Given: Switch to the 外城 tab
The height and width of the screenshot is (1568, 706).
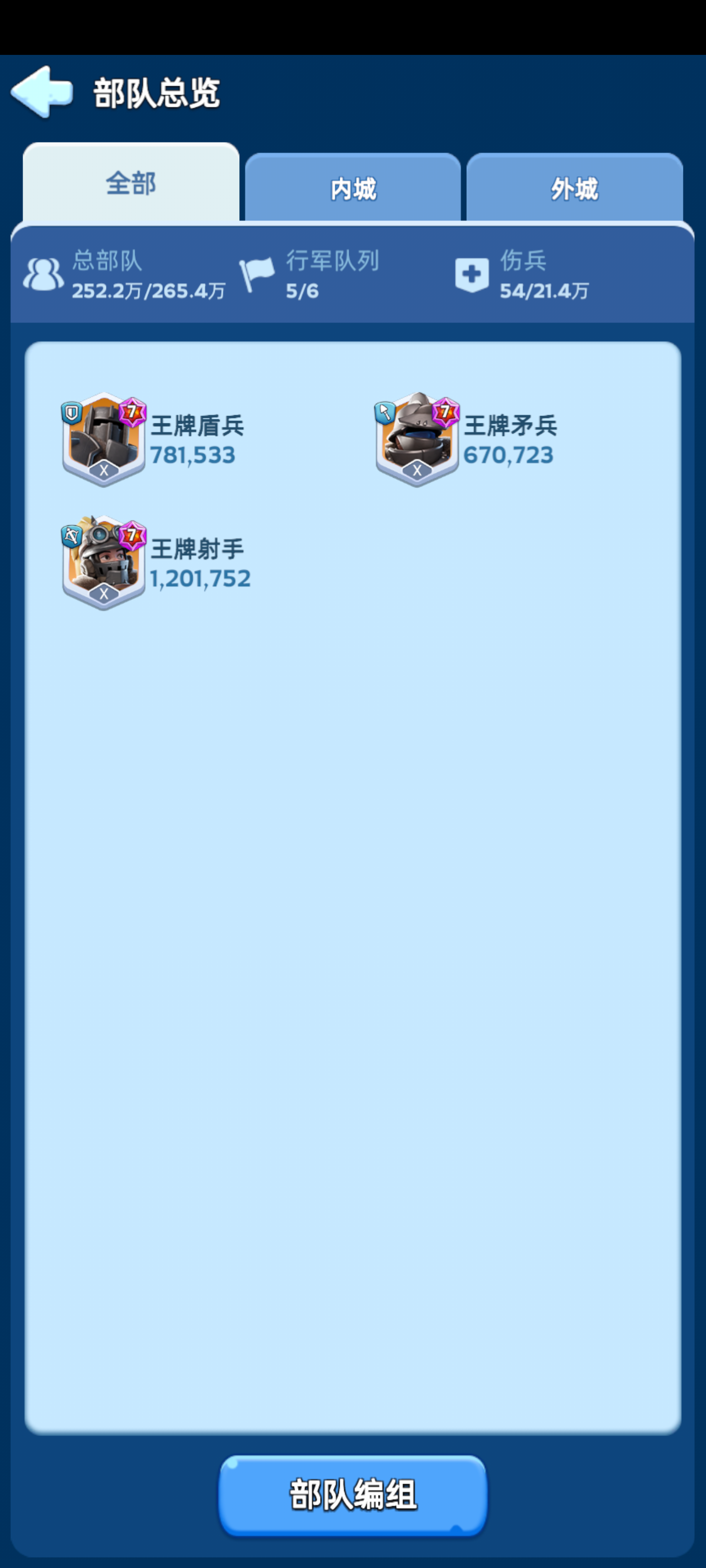Looking at the screenshot, I should (x=574, y=188).
